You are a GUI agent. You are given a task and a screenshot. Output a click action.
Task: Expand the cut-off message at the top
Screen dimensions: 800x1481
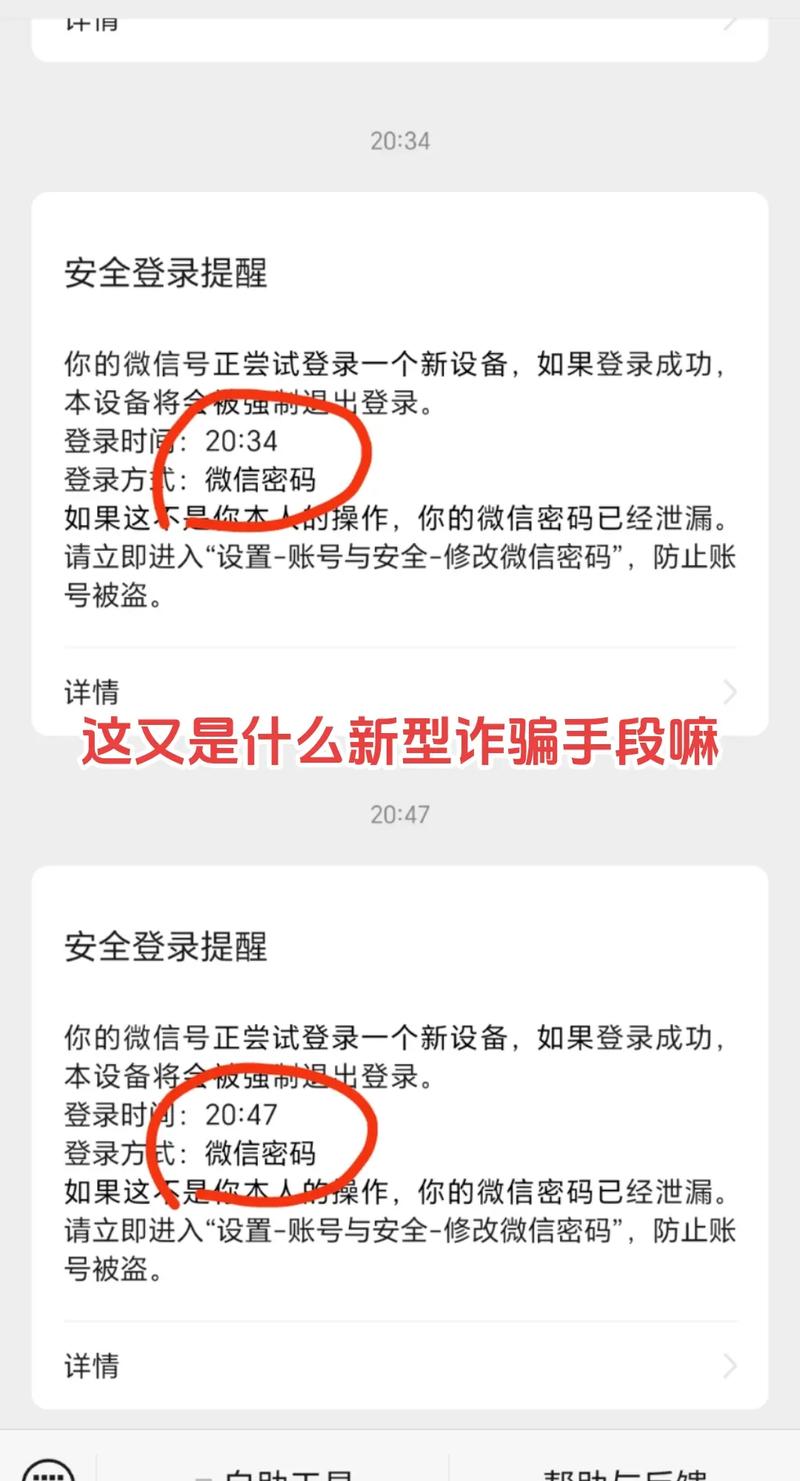click(400, 22)
